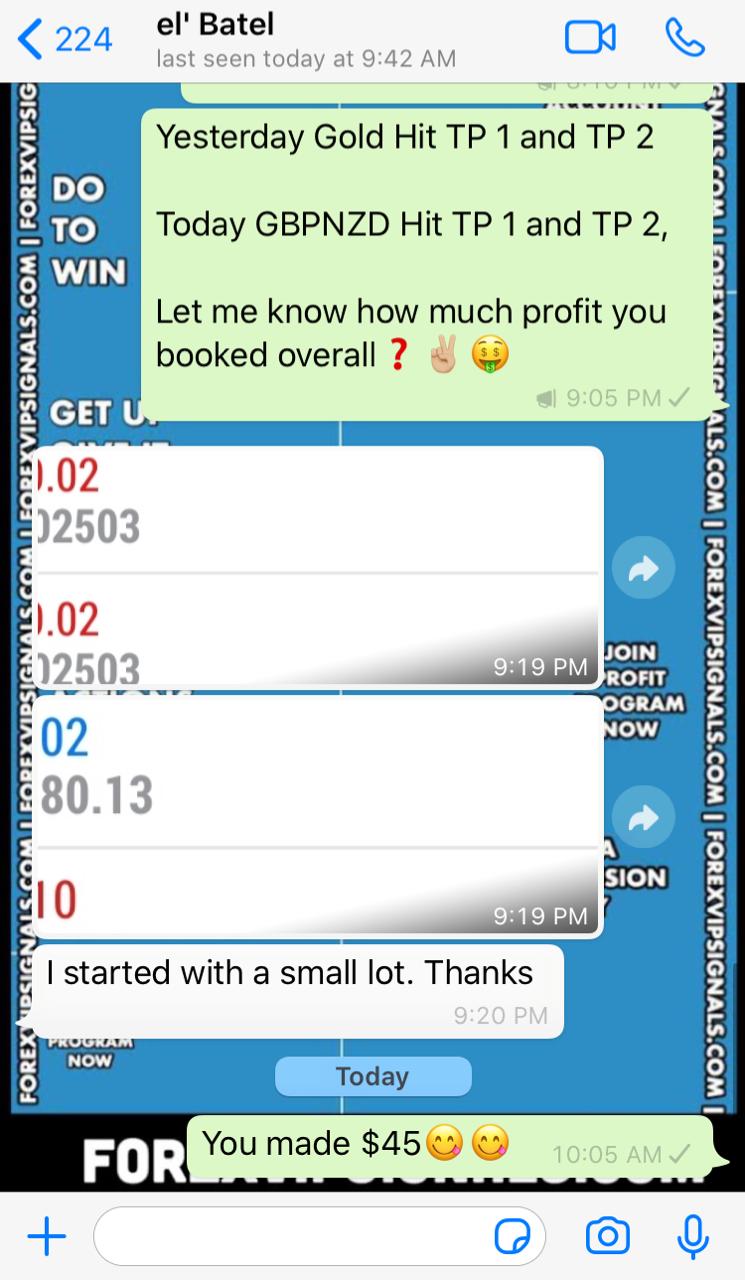Open the camera to take a photo

tap(607, 1237)
